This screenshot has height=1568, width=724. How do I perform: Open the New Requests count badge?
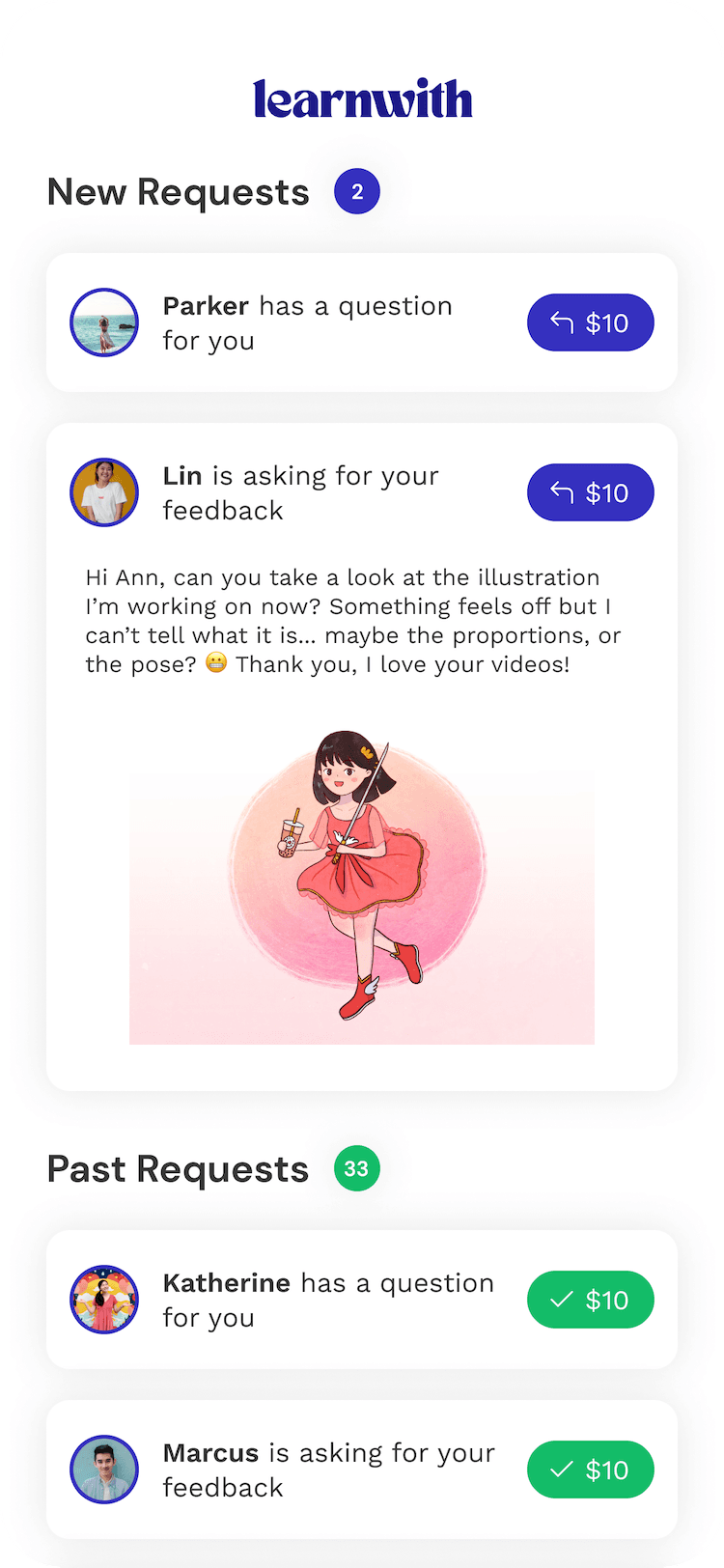[355, 190]
